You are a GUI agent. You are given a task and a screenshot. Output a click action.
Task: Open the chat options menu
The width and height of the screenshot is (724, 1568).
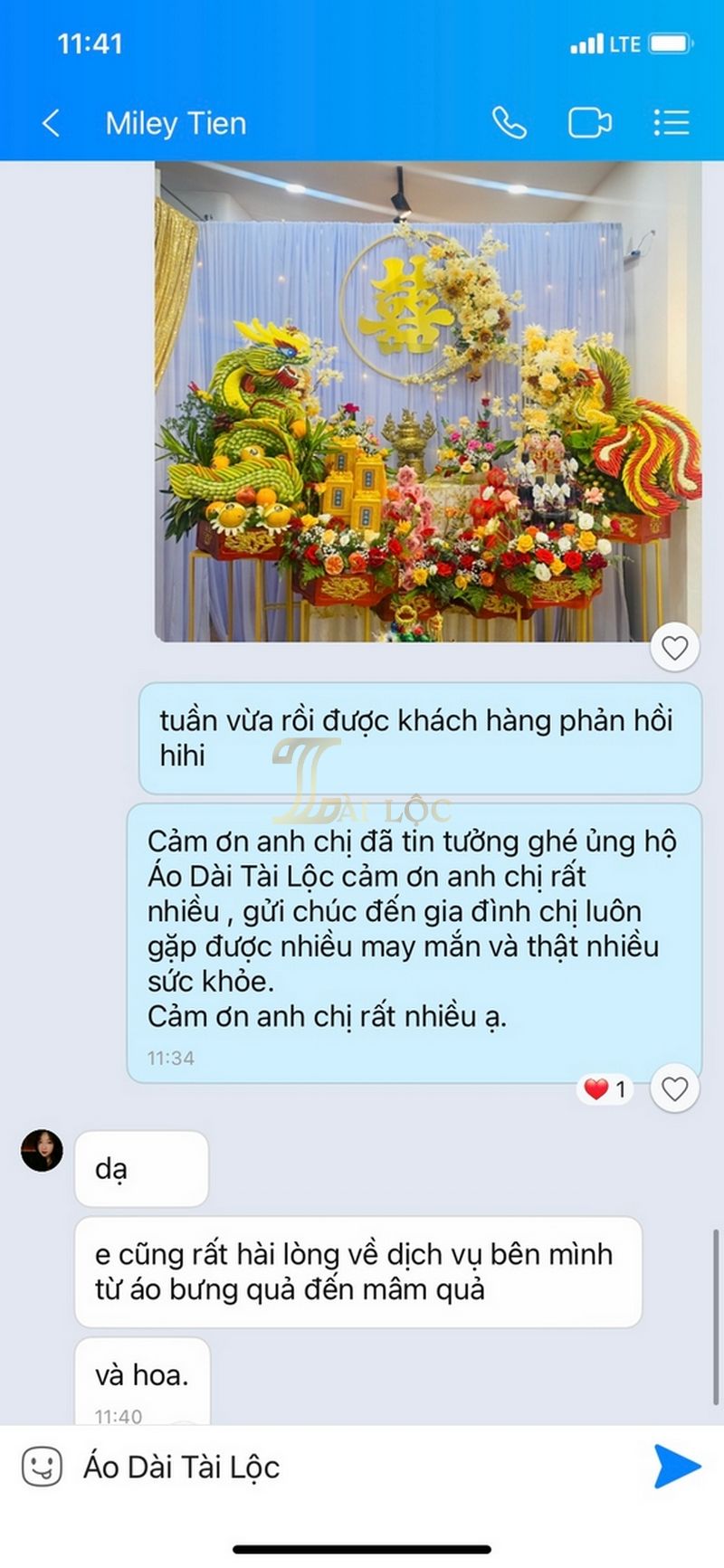pos(672,123)
